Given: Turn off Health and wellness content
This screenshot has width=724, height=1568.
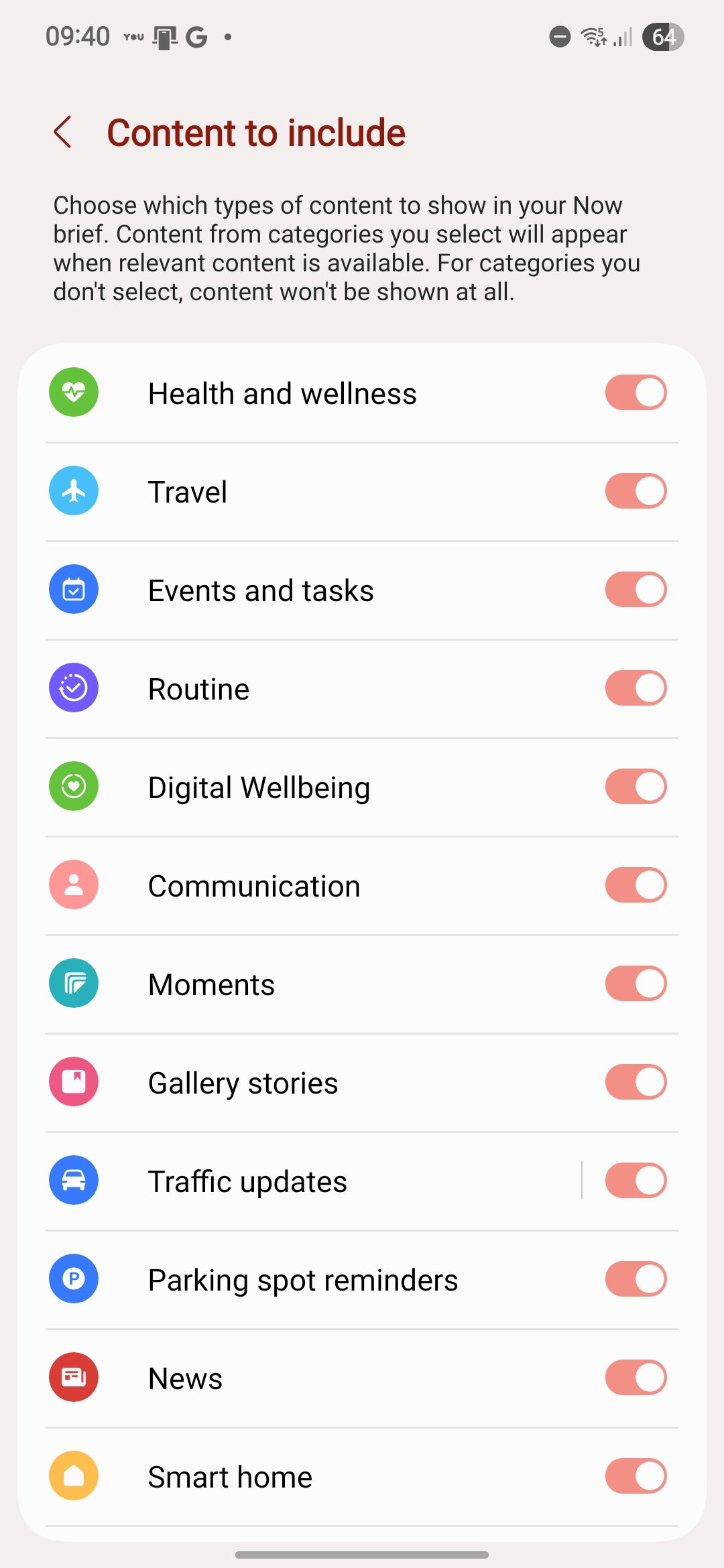Looking at the screenshot, I should pyautogui.click(x=636, y=393).
